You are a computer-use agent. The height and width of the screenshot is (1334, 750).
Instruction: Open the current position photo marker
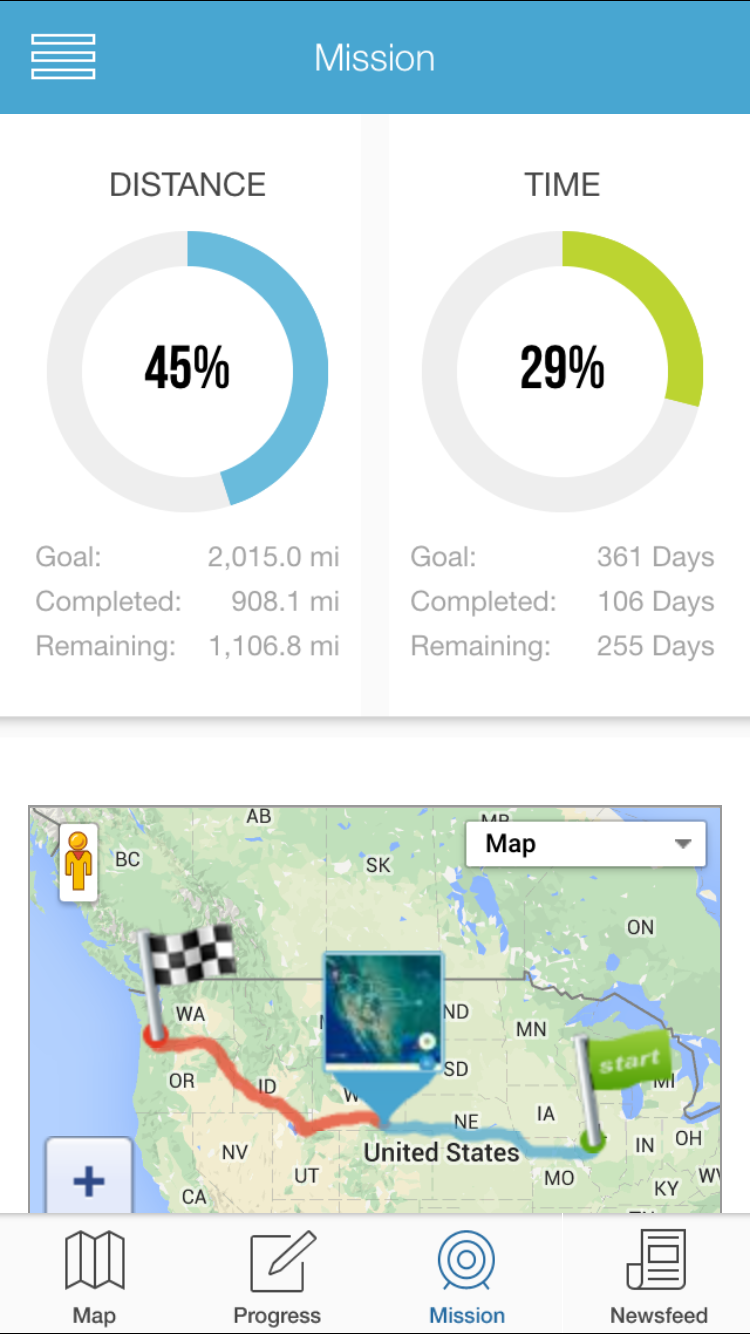[x=384, y=1012]
